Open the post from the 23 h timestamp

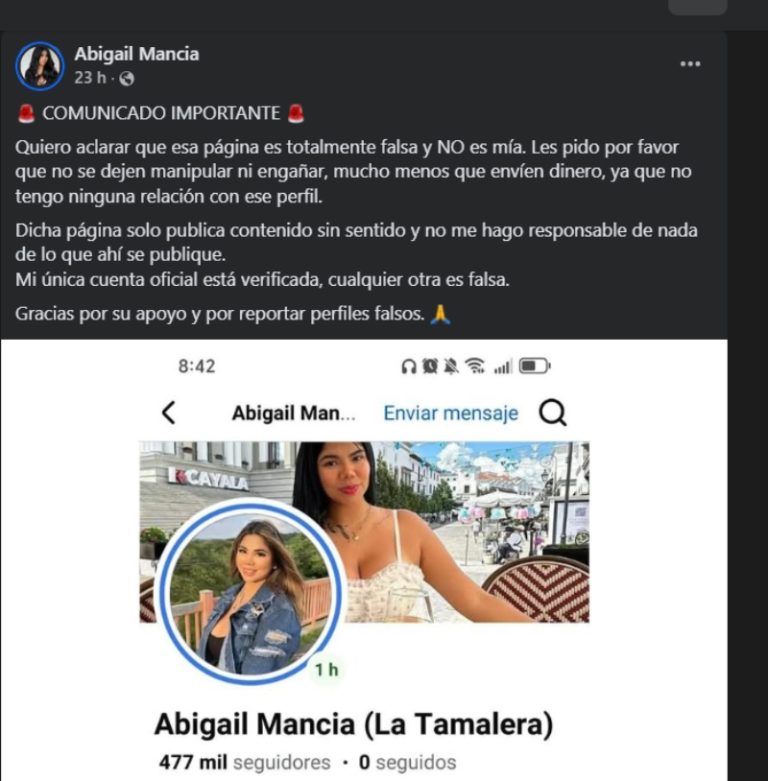click(x=87, y=78)
